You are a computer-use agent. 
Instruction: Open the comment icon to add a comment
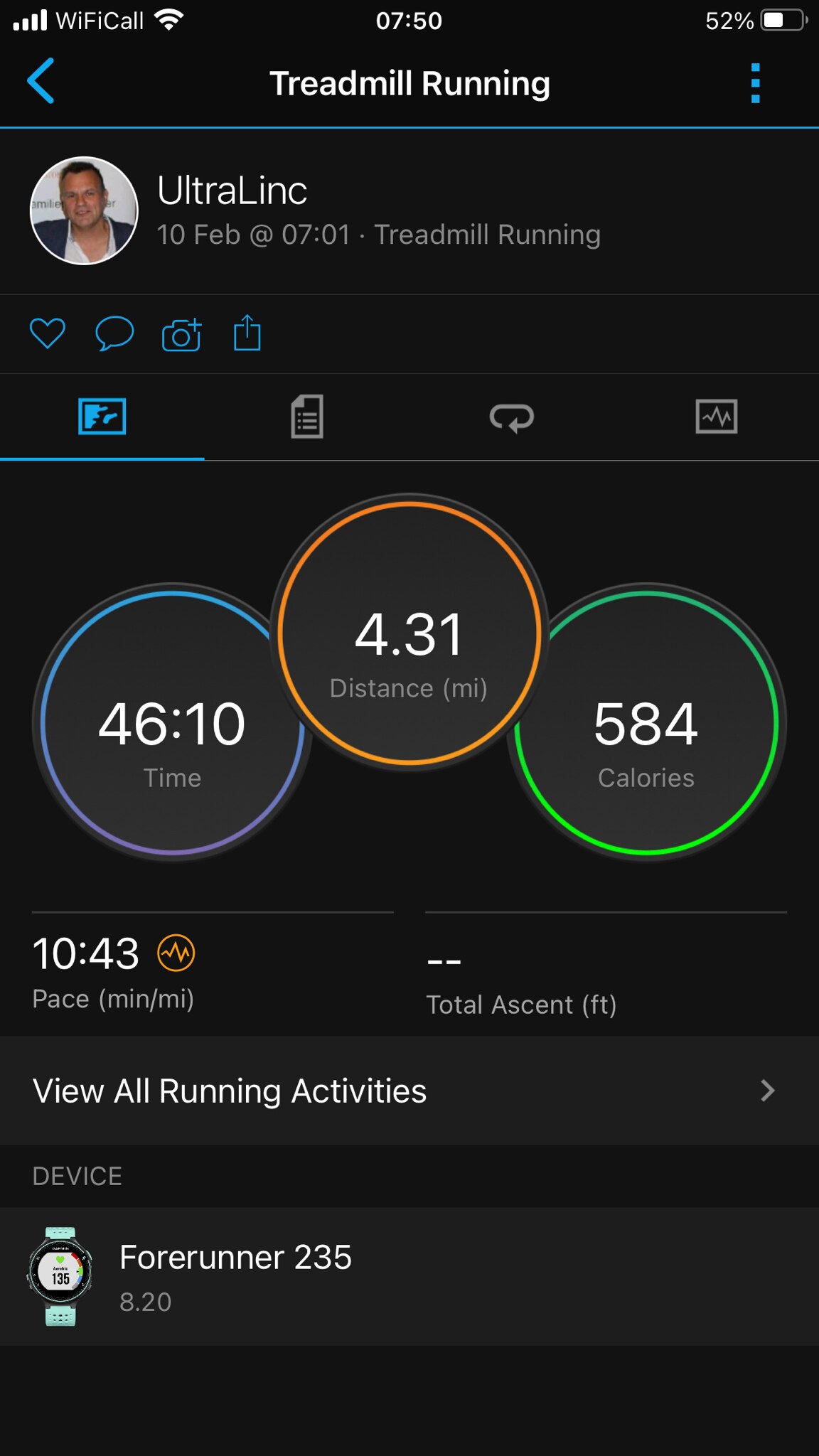[x=114, y=333]
